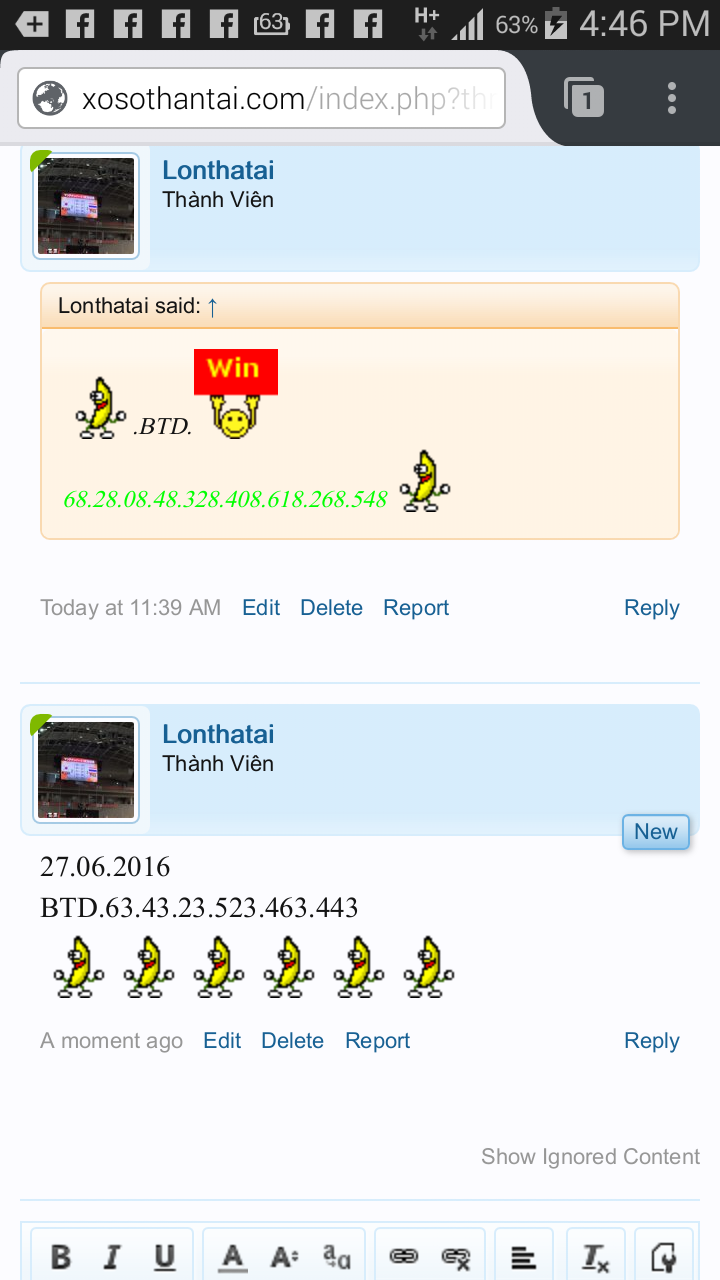Choose text color in the editor toolbar
This screenshot has width=720, height=1280.
[233, 1257]
